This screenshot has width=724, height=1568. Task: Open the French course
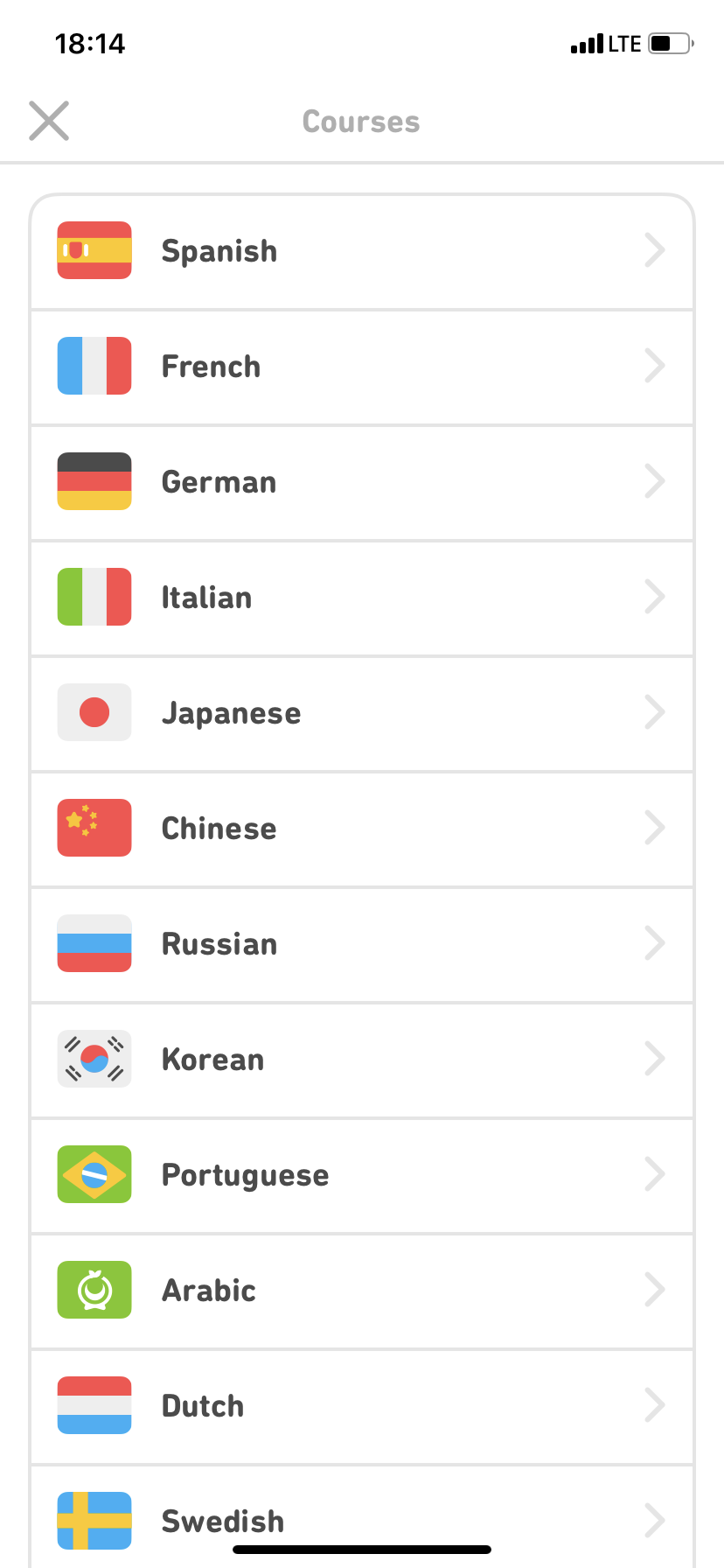tap(362, 367)
